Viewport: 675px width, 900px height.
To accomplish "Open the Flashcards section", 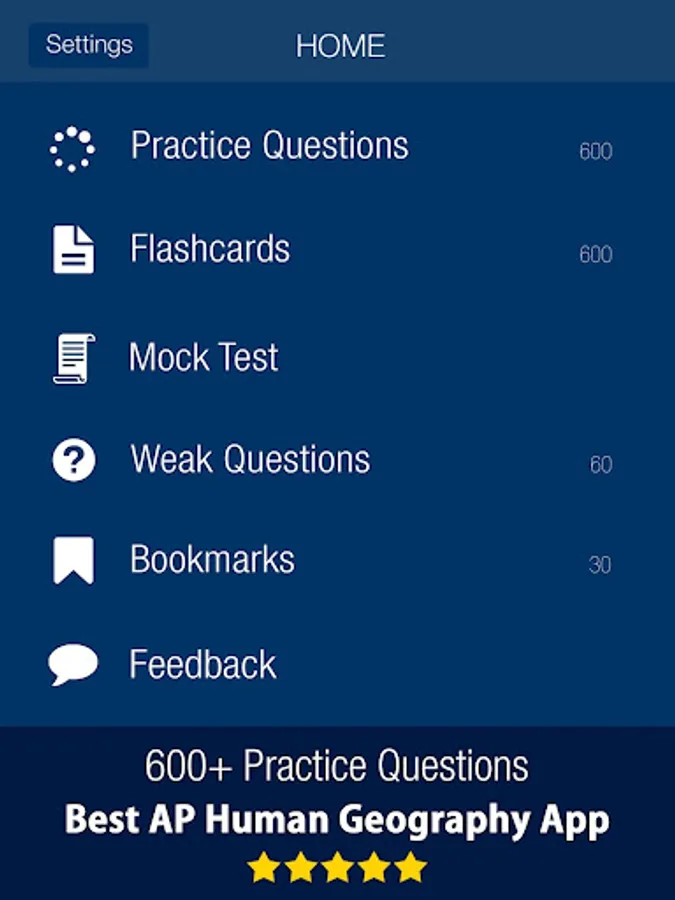I will point(210,249).
